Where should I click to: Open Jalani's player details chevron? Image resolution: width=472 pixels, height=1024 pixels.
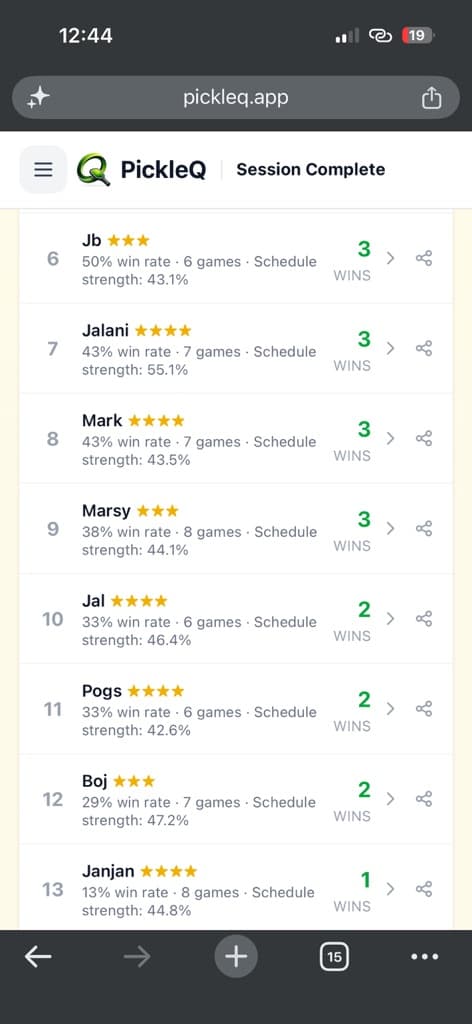(390, 349)
